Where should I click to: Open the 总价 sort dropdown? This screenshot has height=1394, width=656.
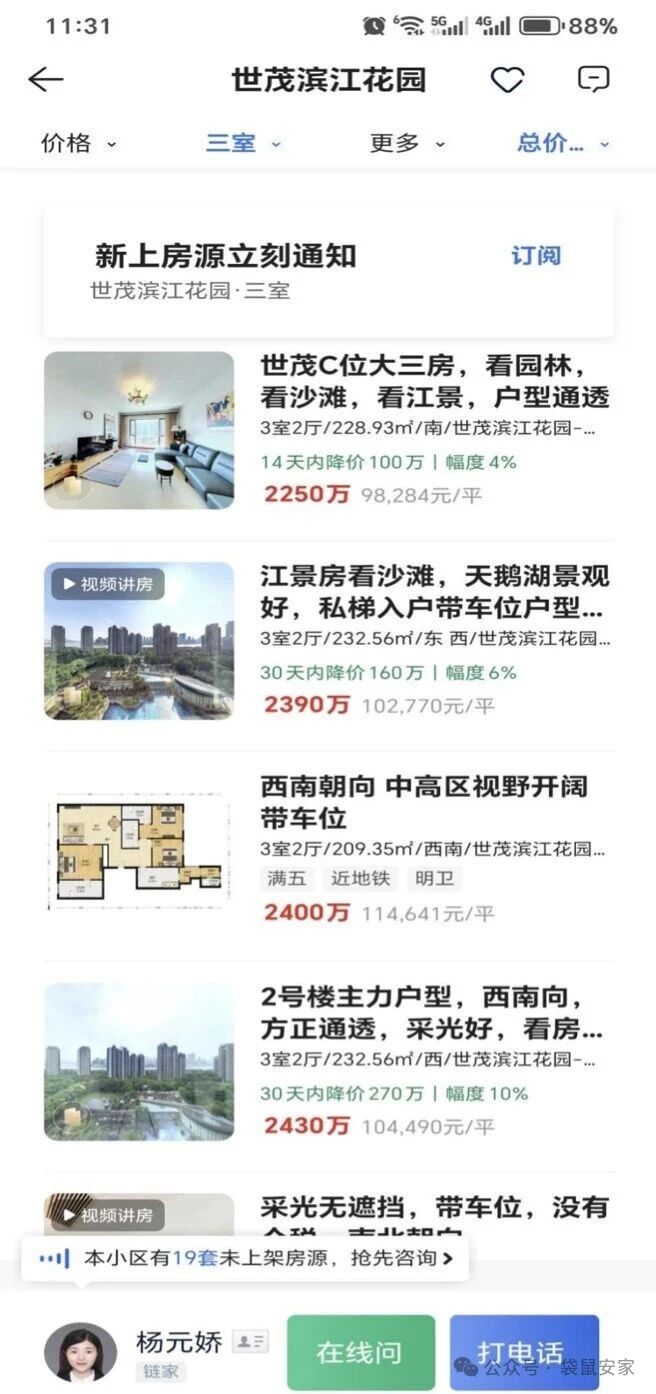pos(562,143)
